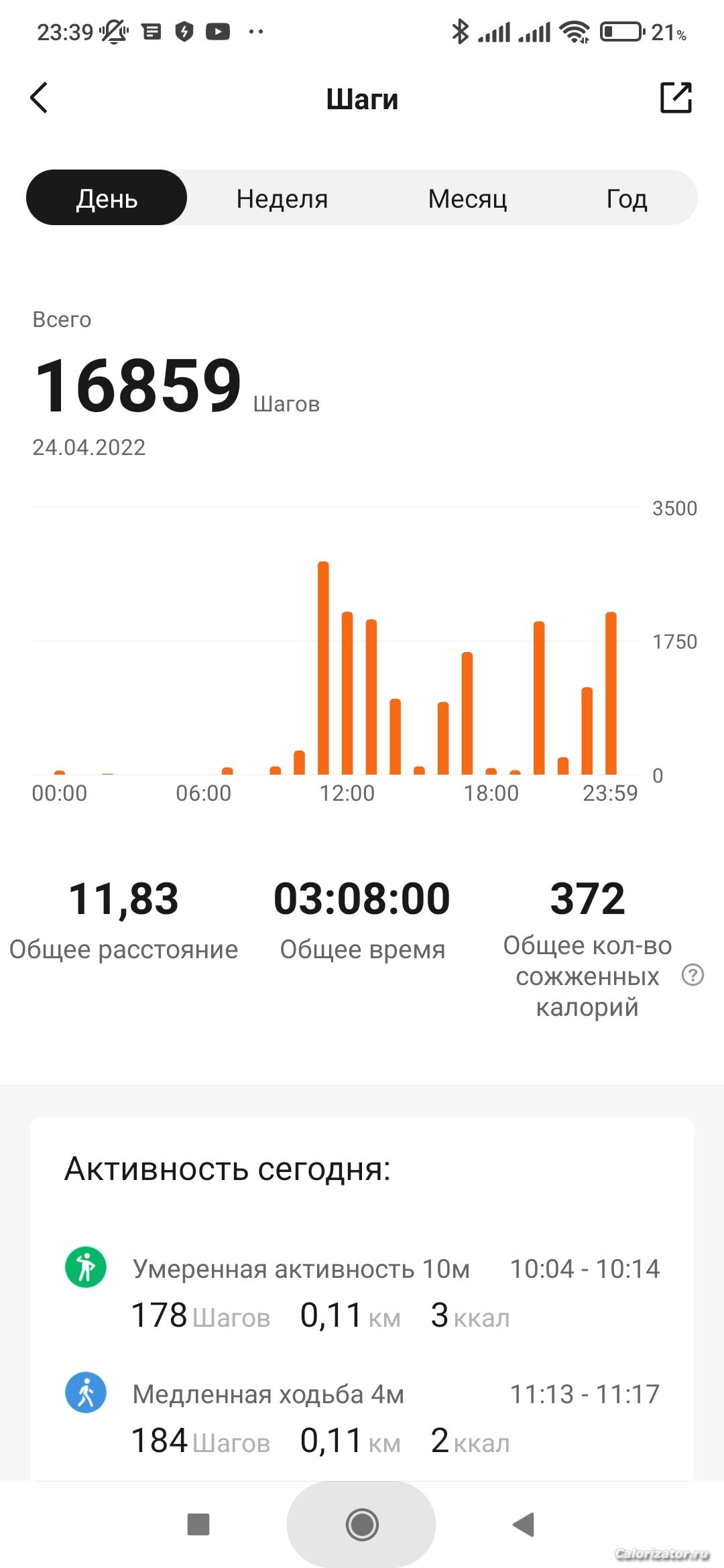Switch to the Неделя tab
This screenshot has width=724, height=1568.
click(x=282, y=199)
